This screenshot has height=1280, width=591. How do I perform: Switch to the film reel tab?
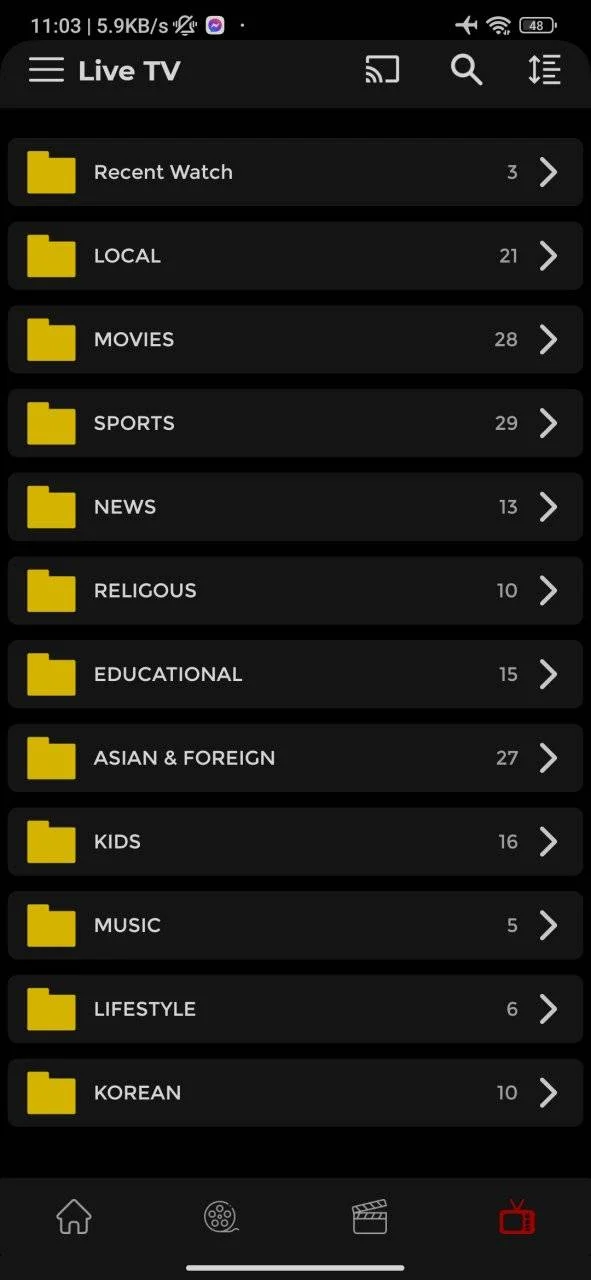click(221, 1217)
